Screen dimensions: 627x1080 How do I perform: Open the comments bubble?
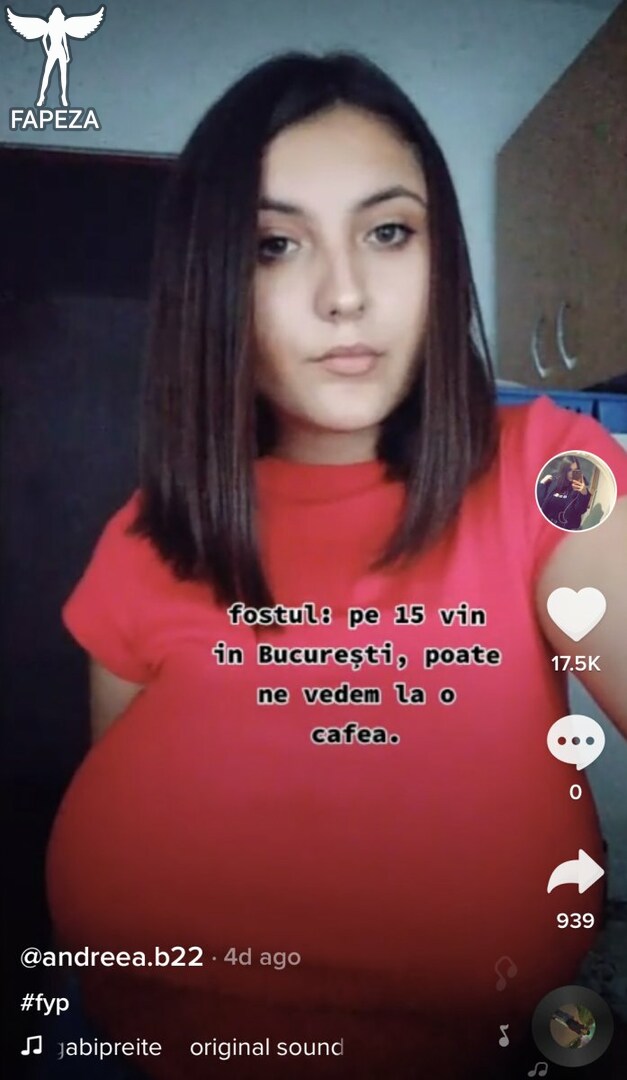pyautogui.click(x=576, y=741)
